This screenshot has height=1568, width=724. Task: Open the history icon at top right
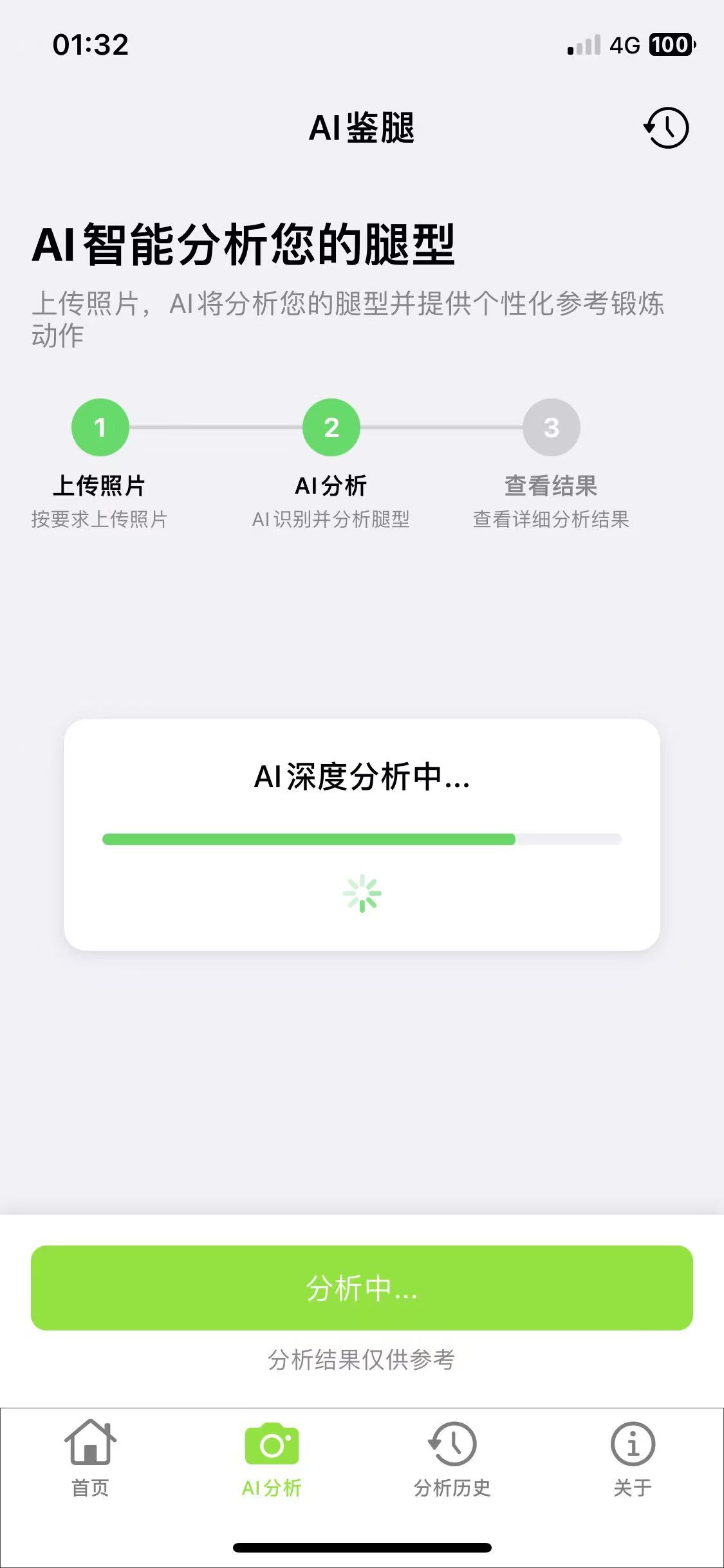tap(665, 128)
